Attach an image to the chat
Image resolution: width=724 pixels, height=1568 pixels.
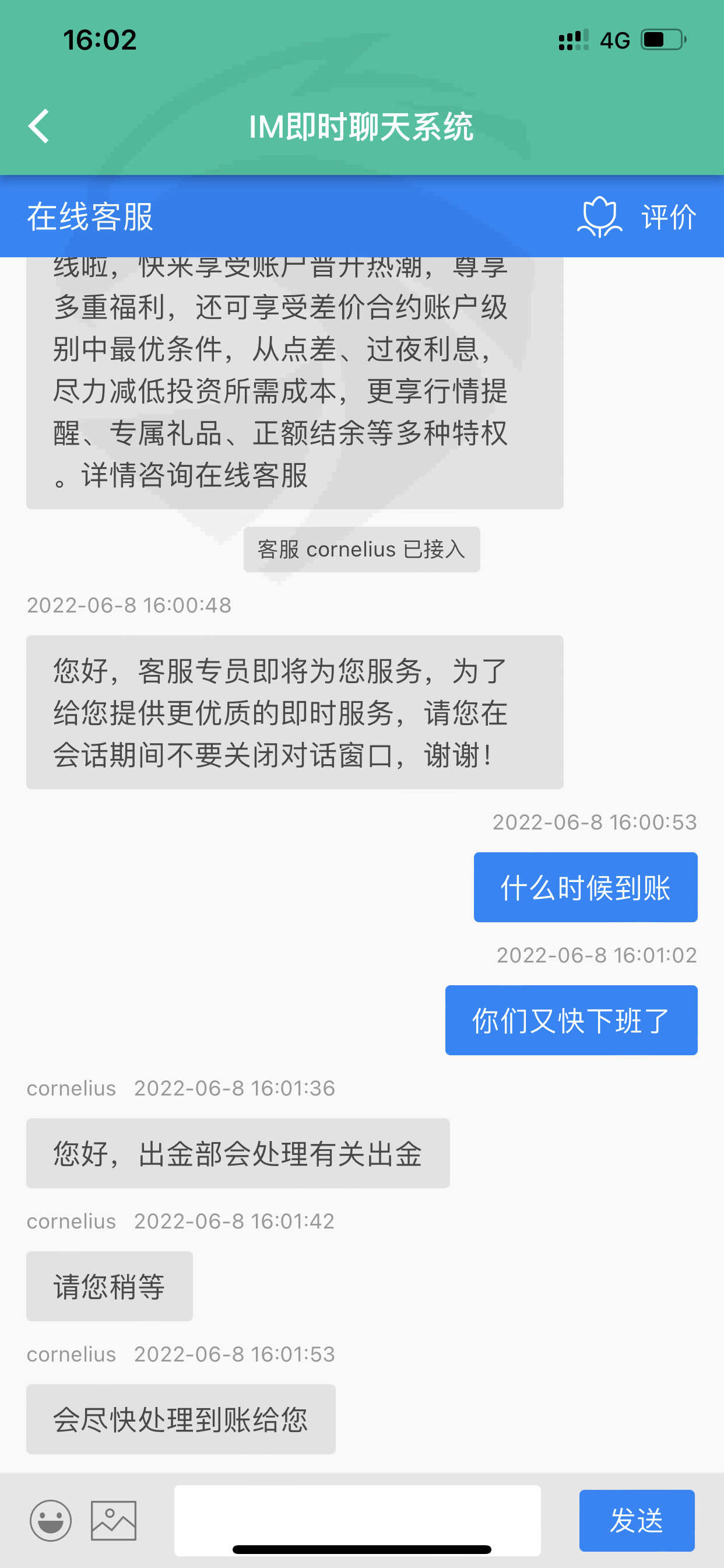click(114, 1520)
